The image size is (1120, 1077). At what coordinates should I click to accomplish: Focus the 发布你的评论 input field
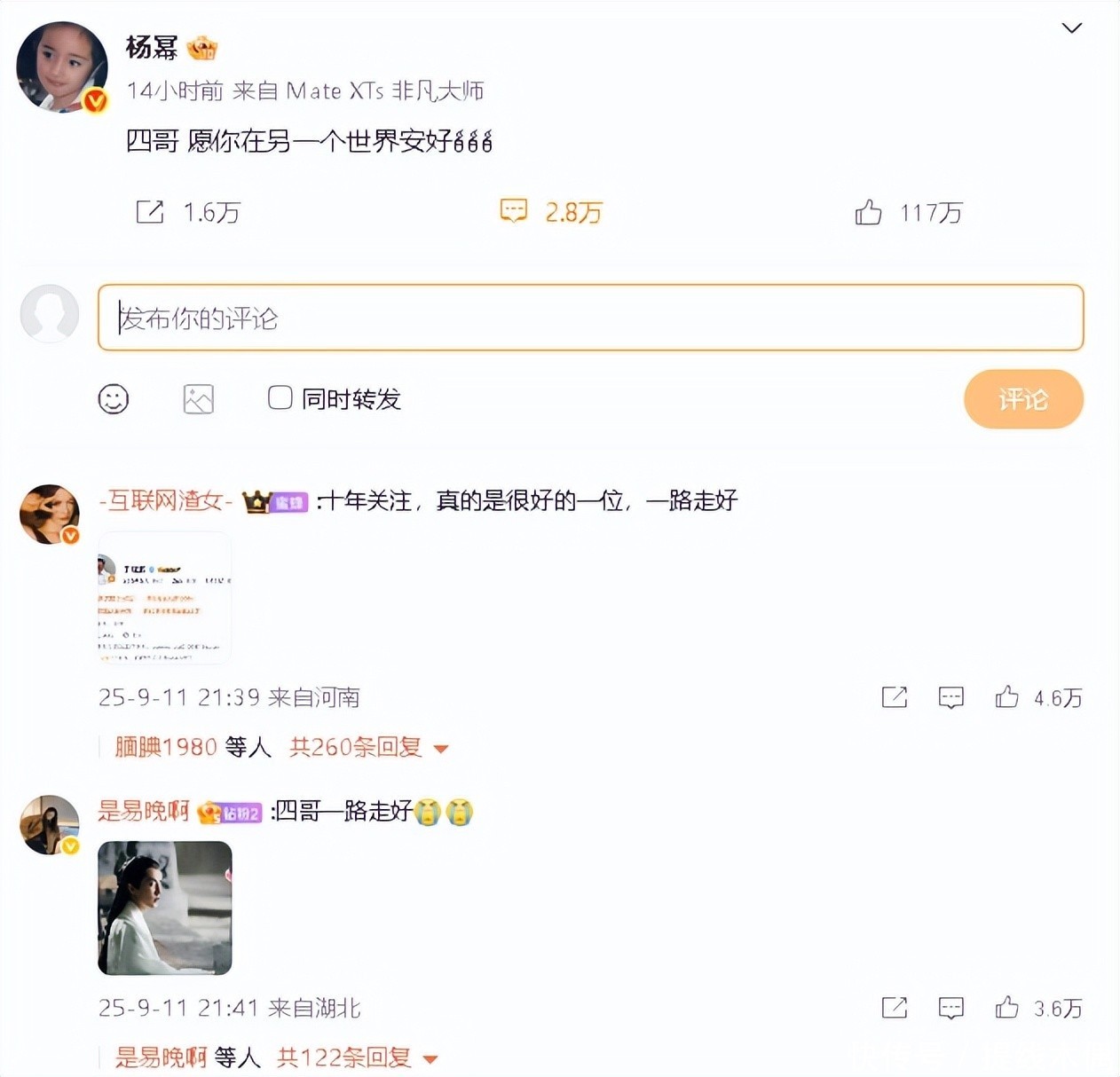(x=590, y=318)
